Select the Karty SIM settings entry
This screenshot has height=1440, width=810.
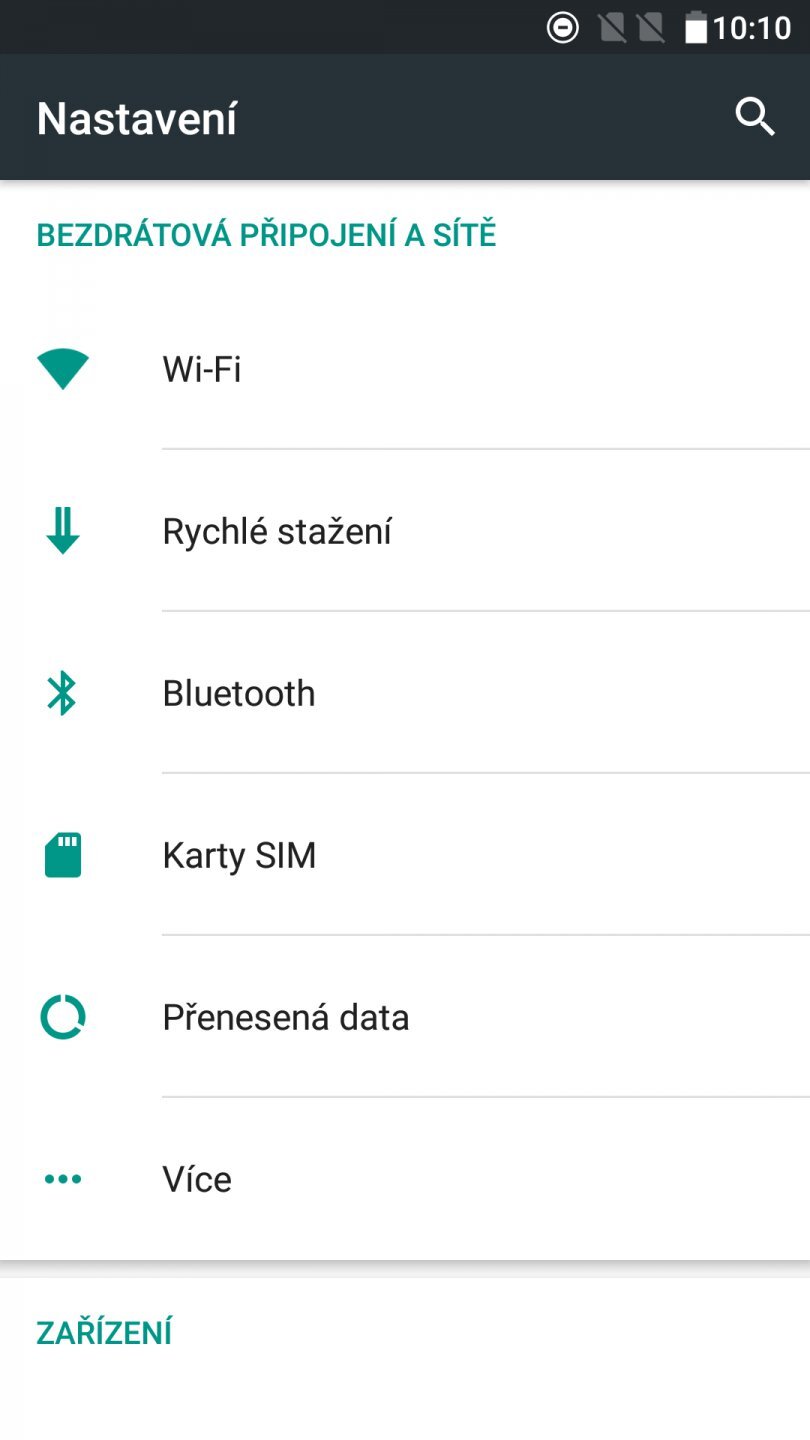[300, 855]
